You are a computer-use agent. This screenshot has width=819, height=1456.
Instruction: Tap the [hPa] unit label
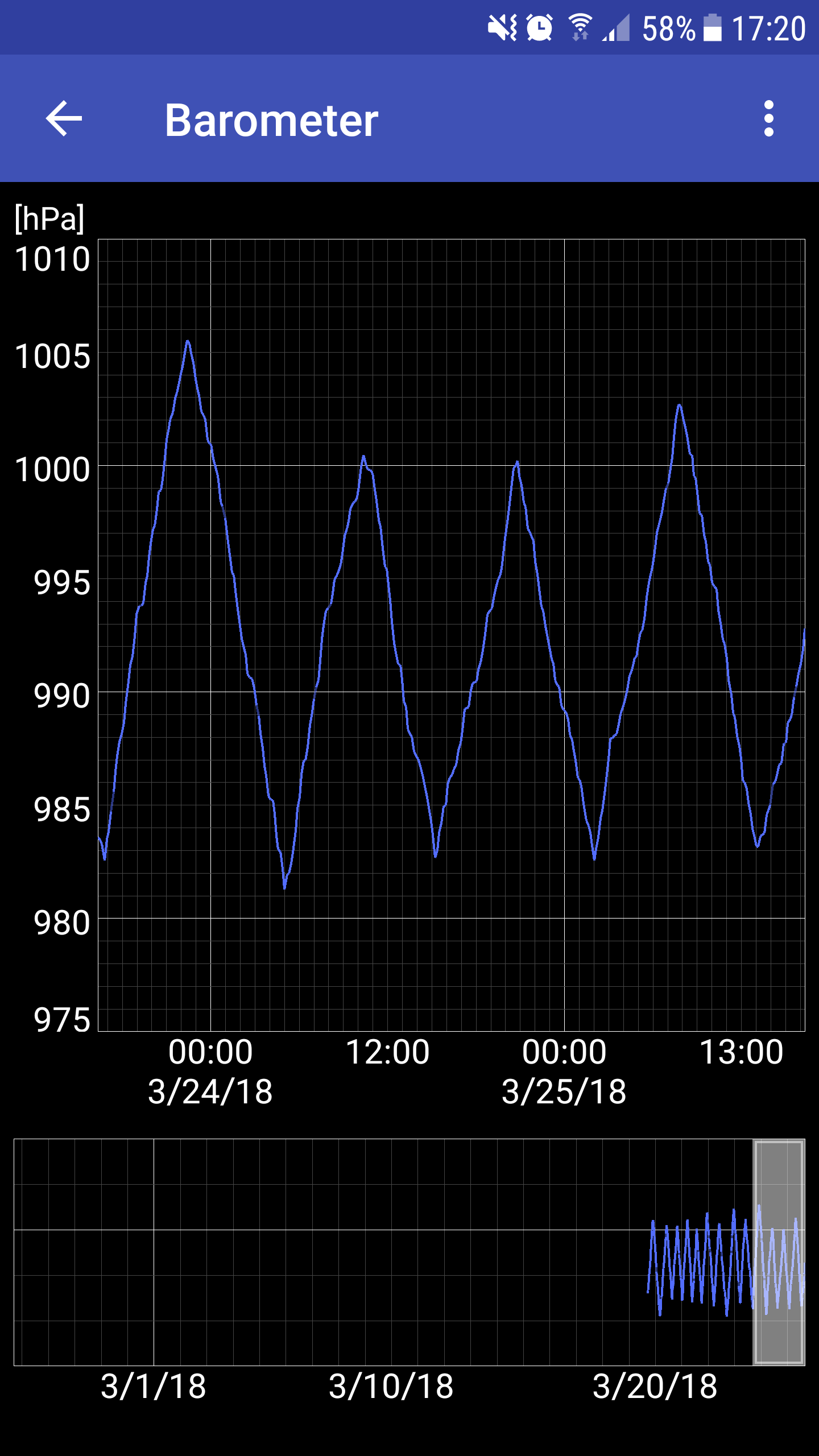point(50,217)
